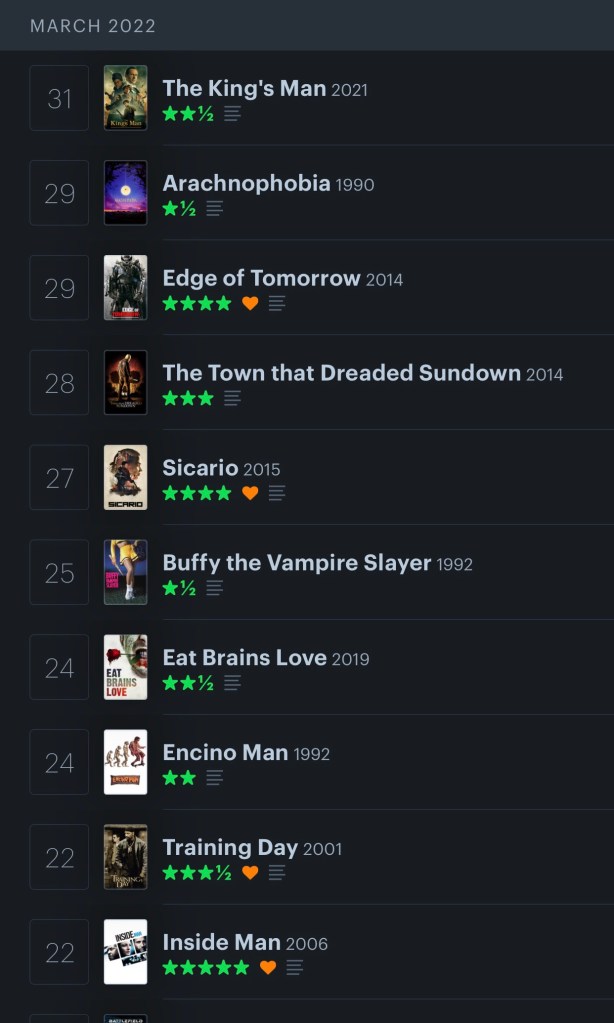Viewport: 614px width, 1023px height.
Task: Tap the Edge of Tomorrow poster
Action: click(x=125, y=288)
